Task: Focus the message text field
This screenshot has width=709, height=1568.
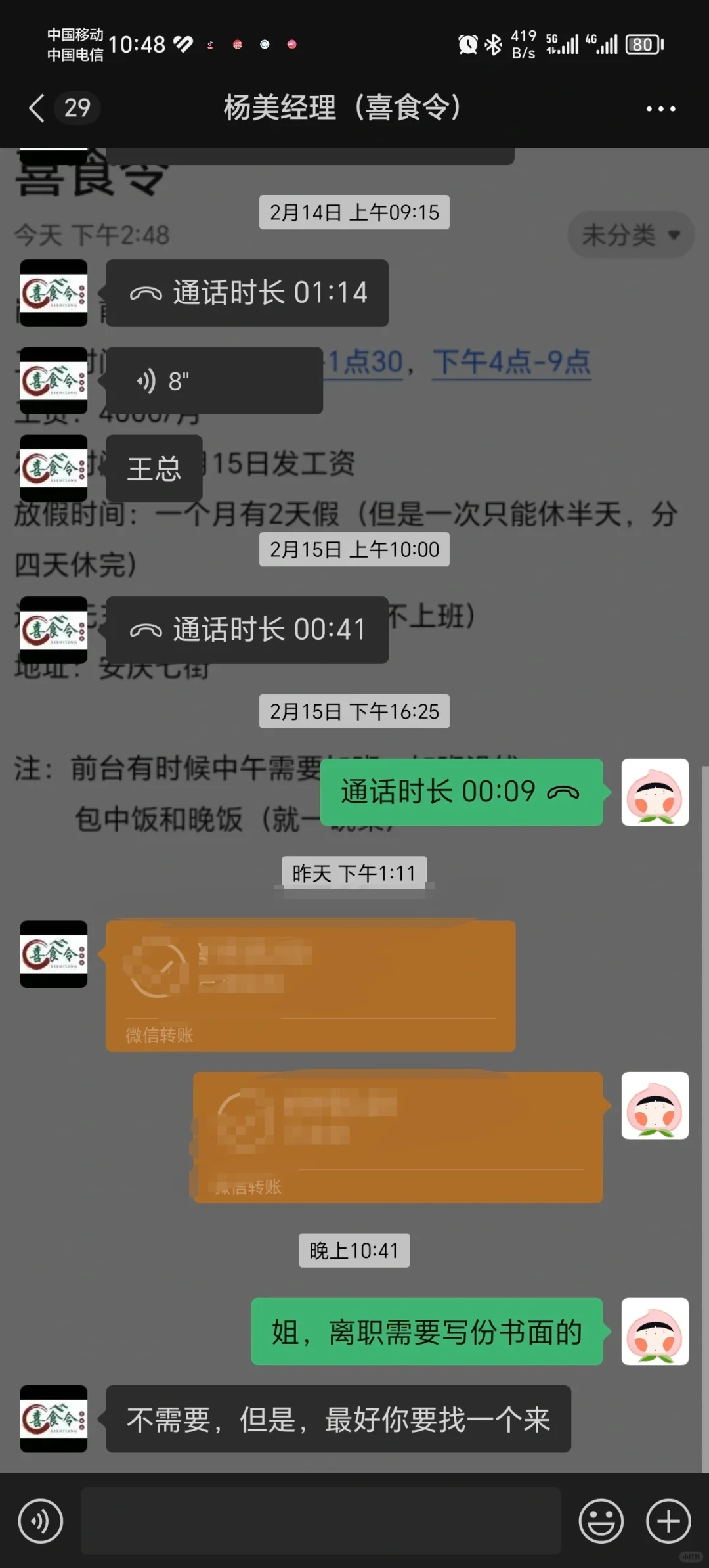Action: [320, 1521]
